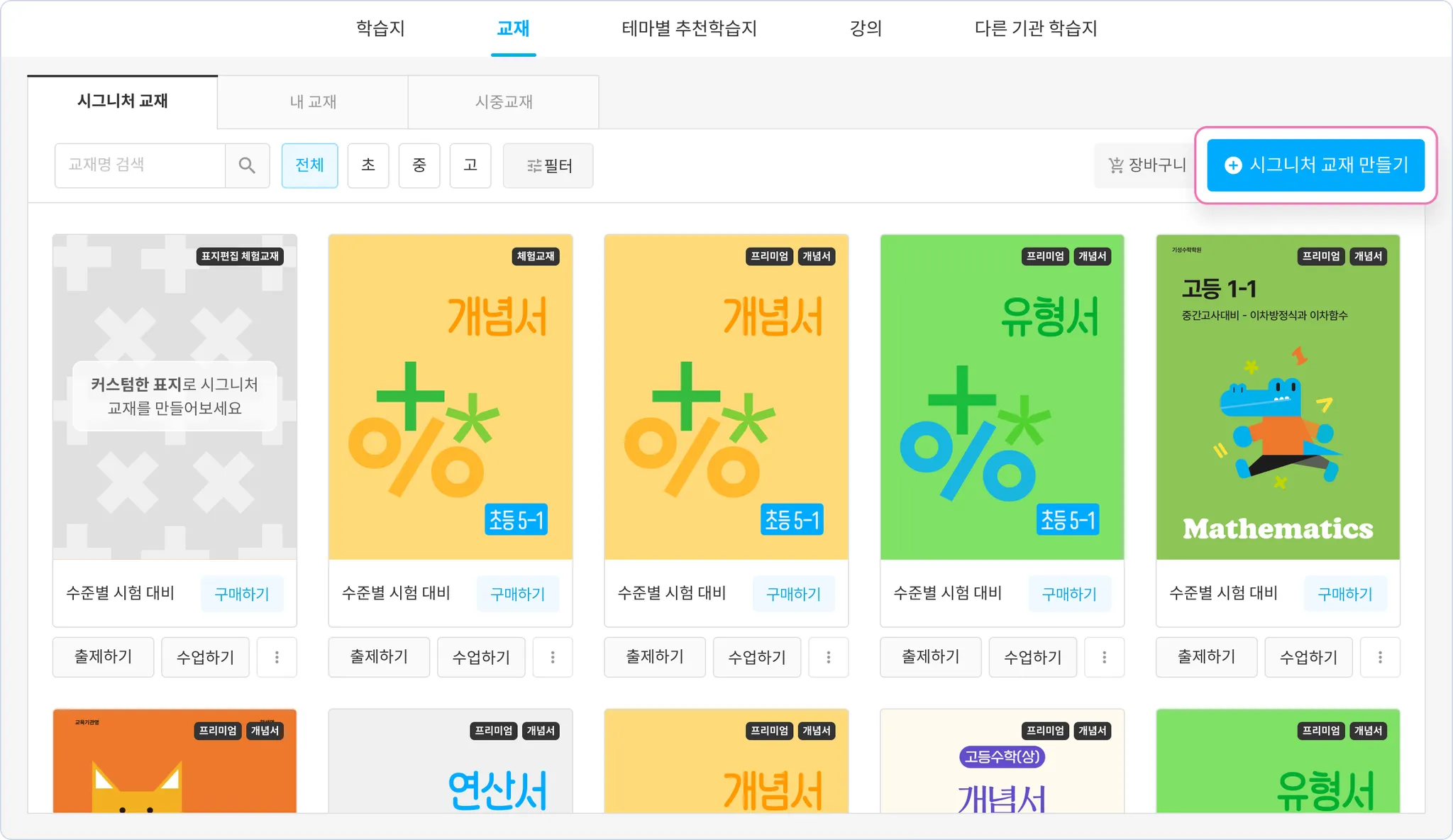Open the 장바구니 cart
Image resolution: width=1453 pixels, height=840 pixels.
click(1147, 165)
